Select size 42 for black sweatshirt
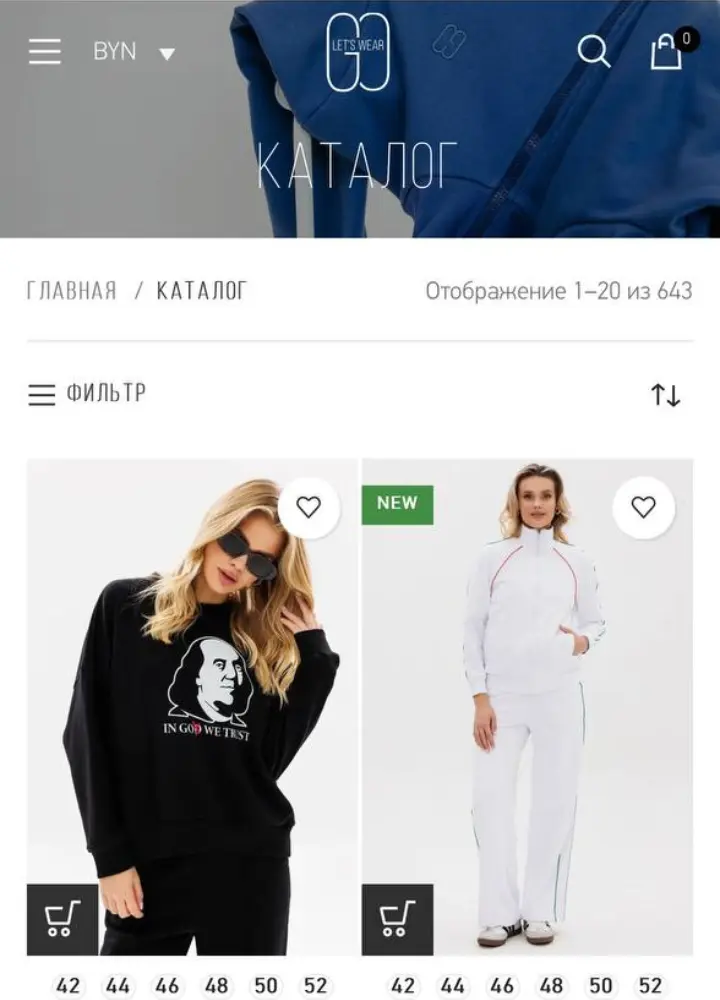The image size is (720, 1000). click(x=68, y=986)
